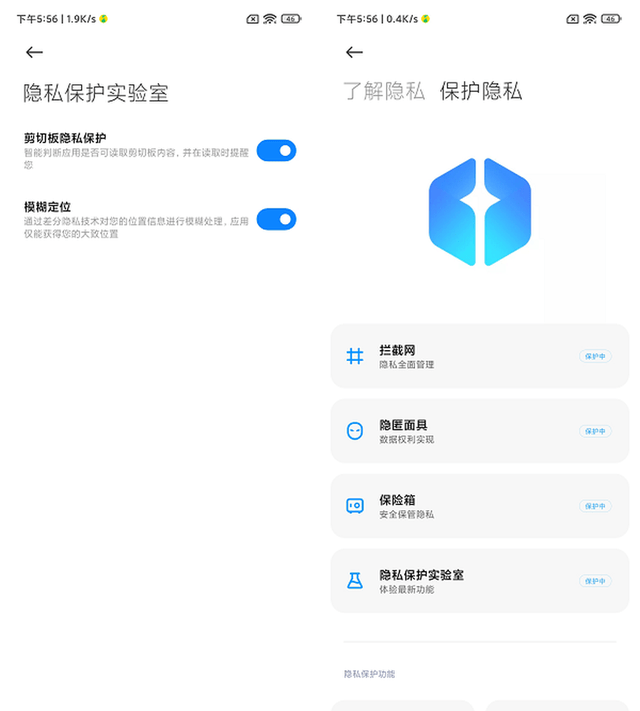
Task: Open 隐匿面具 数据权利实现 card
Action: click(x=479, y=431)
